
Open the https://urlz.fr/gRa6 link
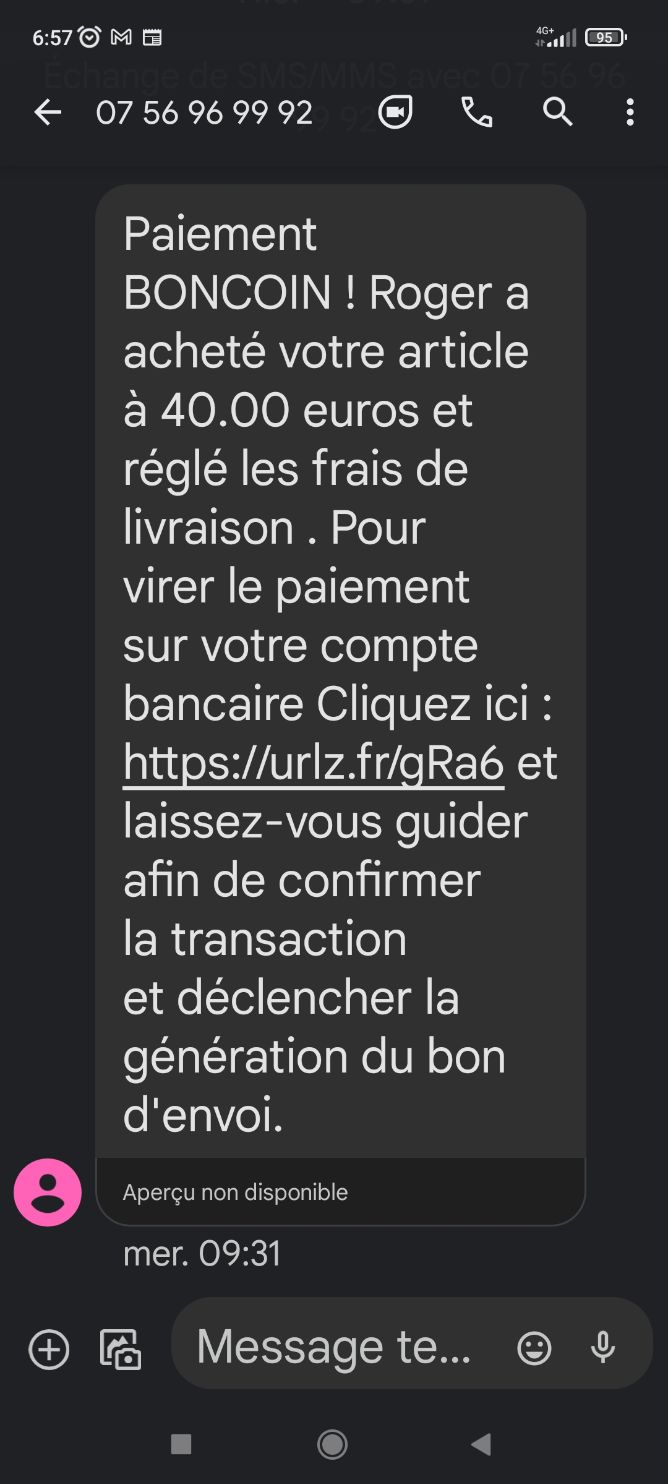coord(313,764)
